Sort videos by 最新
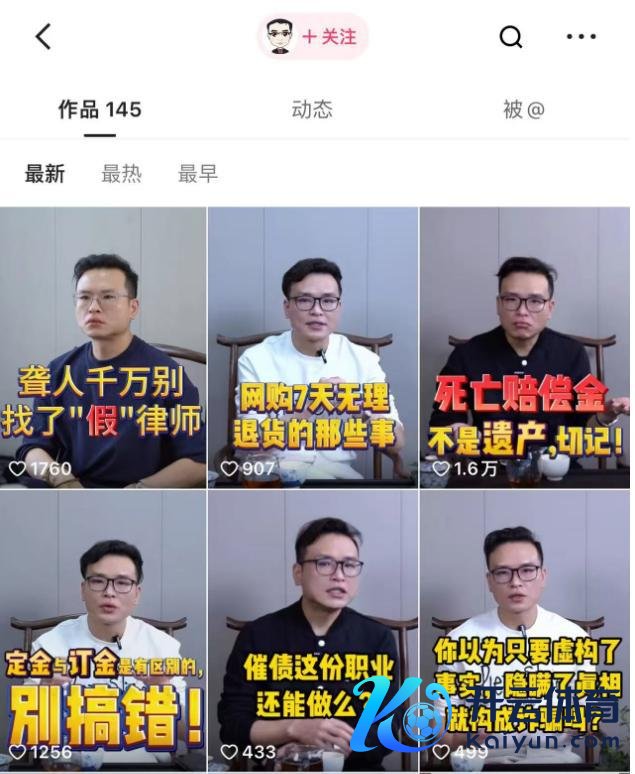 point(45,174)
